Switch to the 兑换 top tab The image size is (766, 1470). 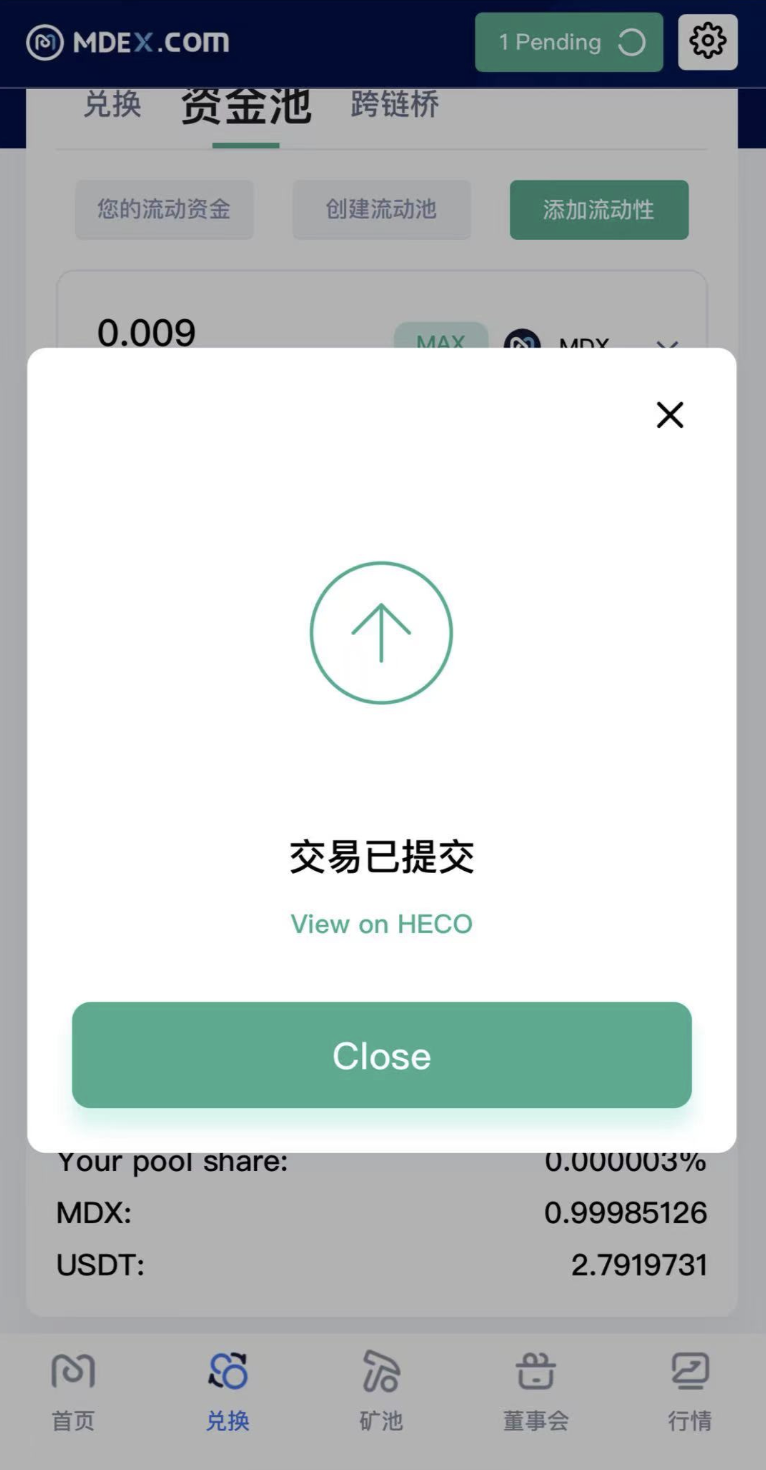pyautogui.click(x=112, y=104)
